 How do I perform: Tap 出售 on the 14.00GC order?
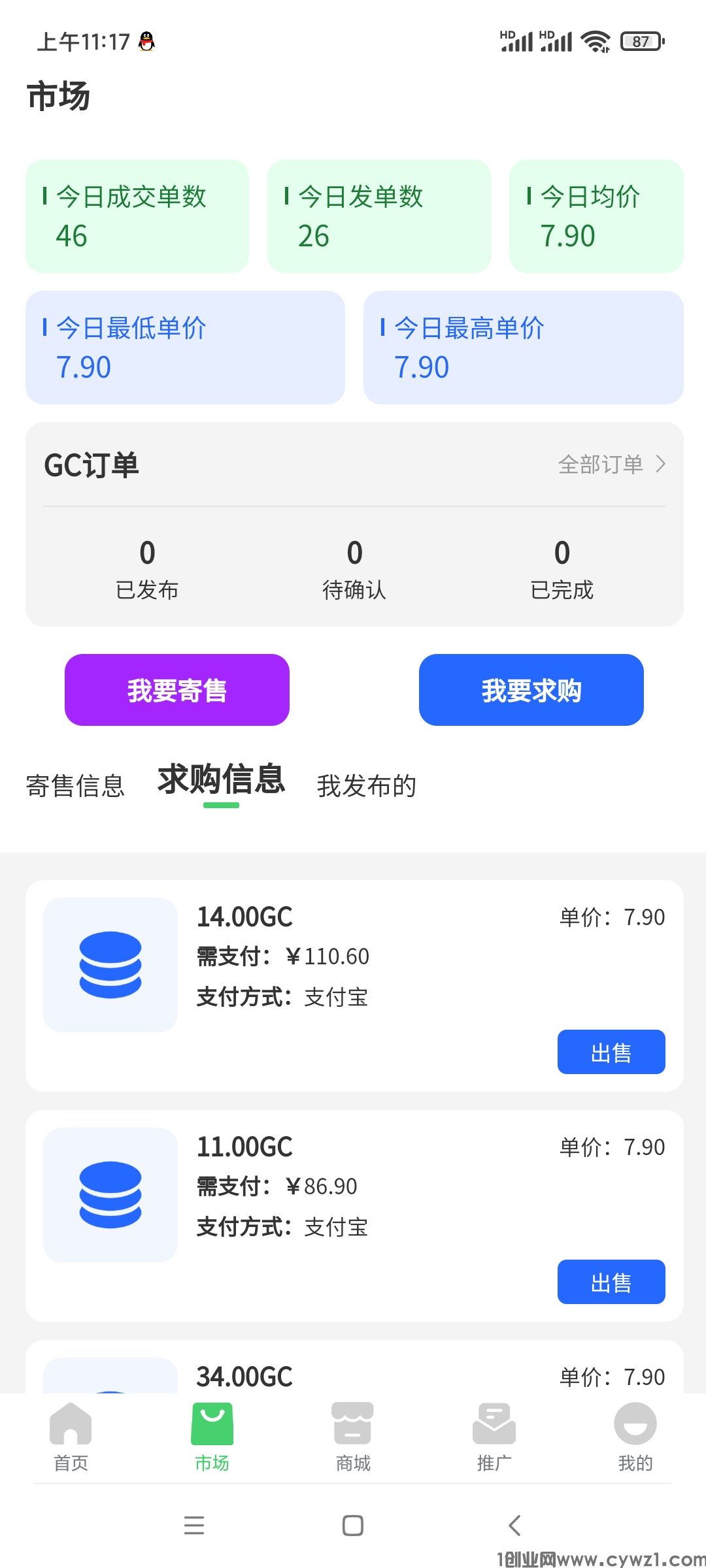point(611,1052)
